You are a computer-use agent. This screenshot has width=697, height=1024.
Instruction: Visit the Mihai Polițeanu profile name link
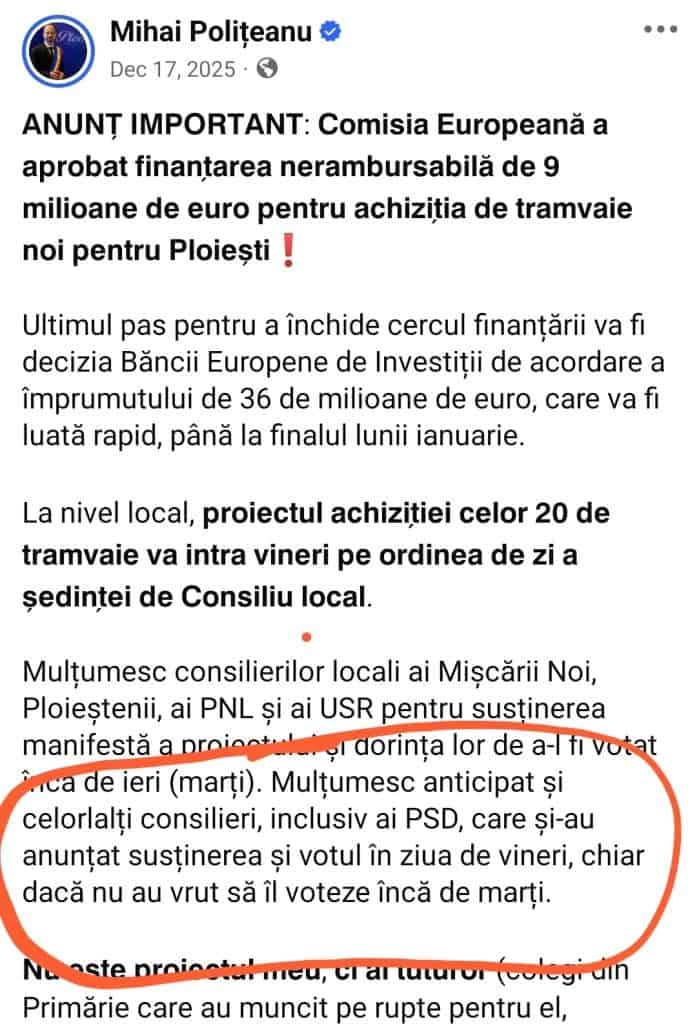click(x=213, y=33)
